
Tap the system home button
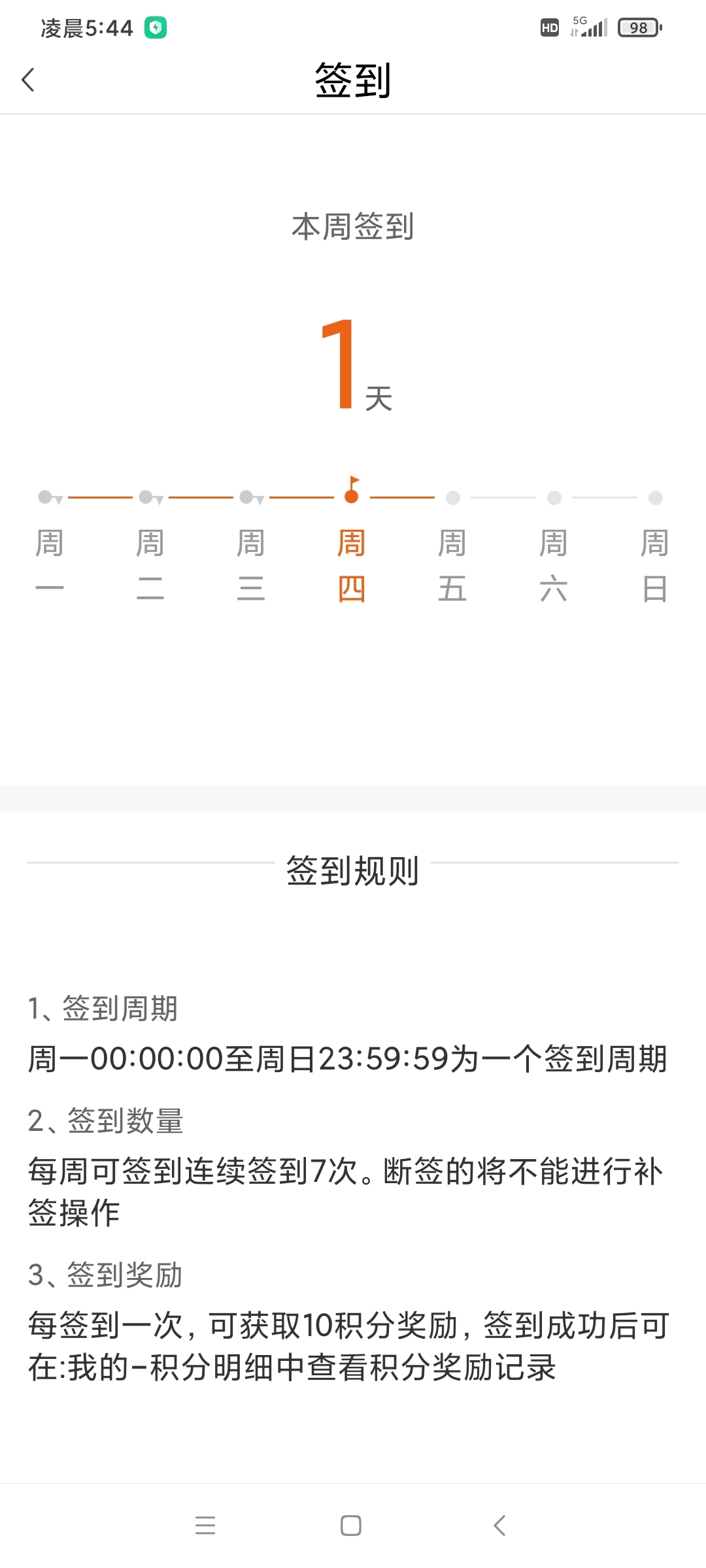(351, 1526)
